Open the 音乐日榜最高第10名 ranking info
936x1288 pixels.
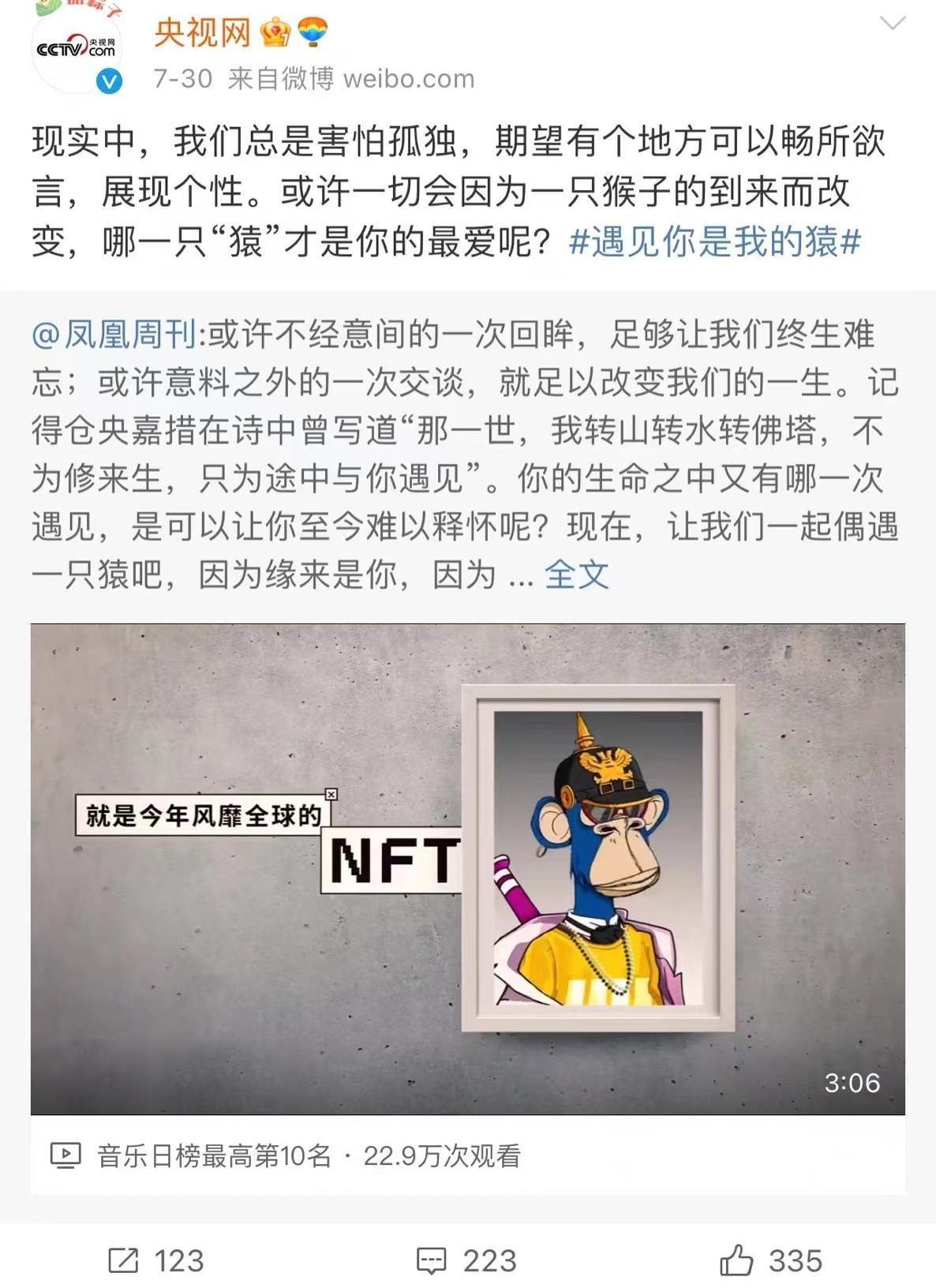click(x=214, y=1156)
